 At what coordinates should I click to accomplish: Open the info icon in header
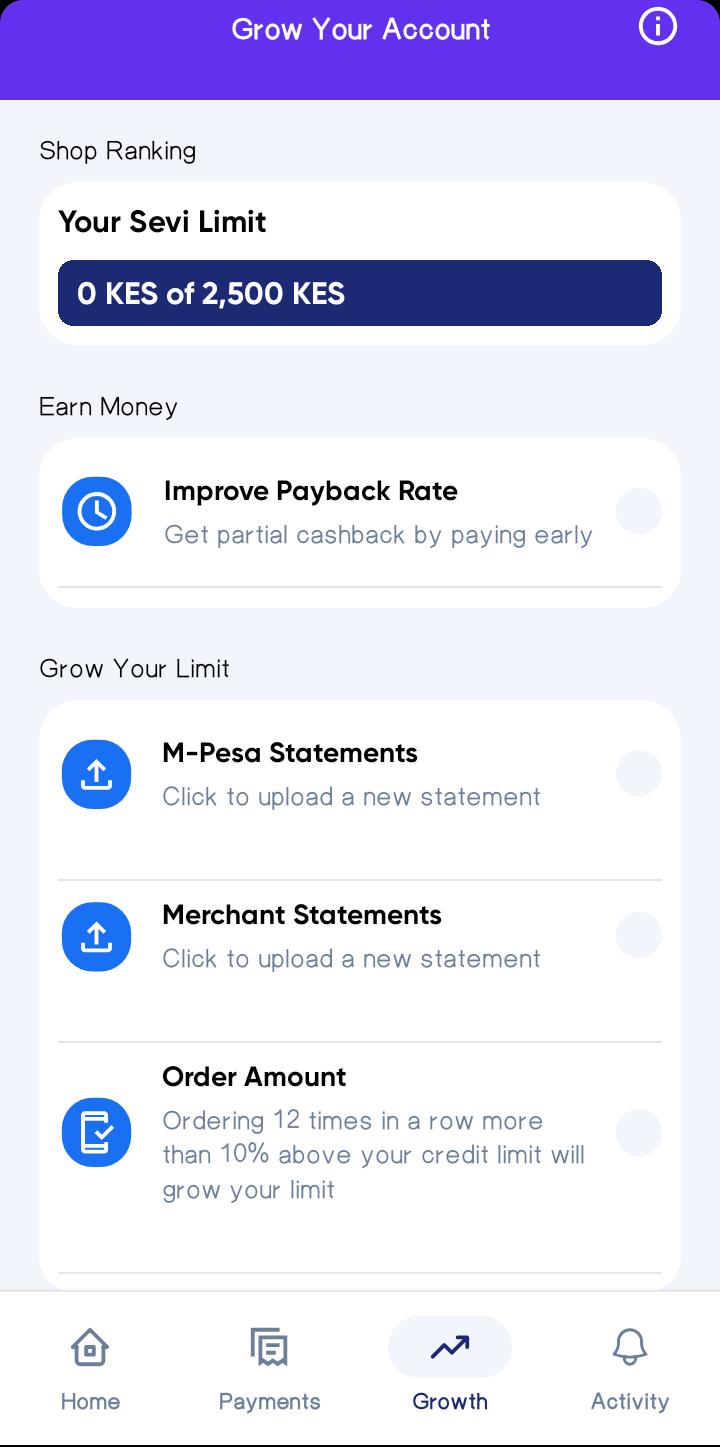[x=657, y=27]
